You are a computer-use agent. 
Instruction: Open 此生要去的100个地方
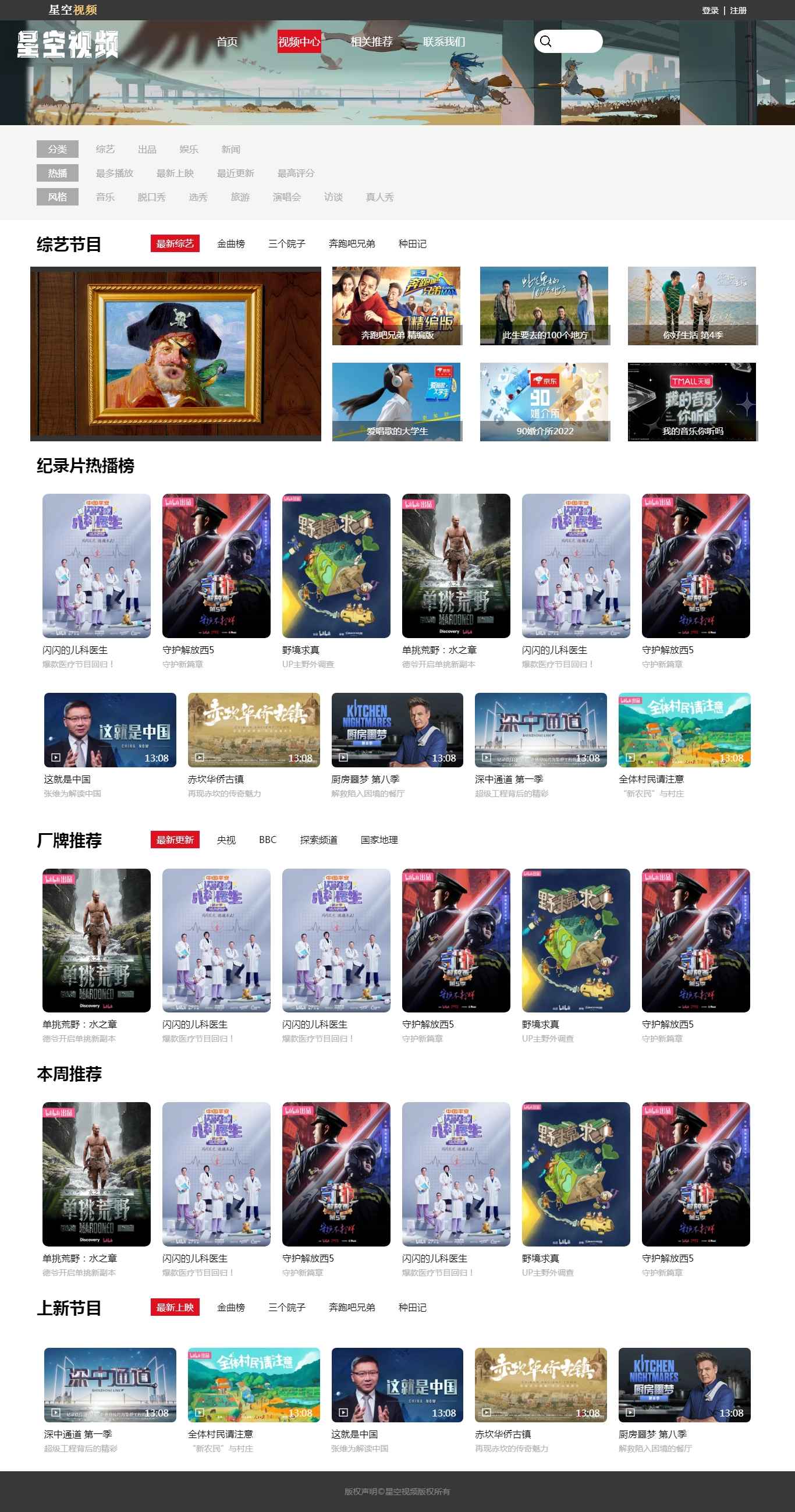545,306
